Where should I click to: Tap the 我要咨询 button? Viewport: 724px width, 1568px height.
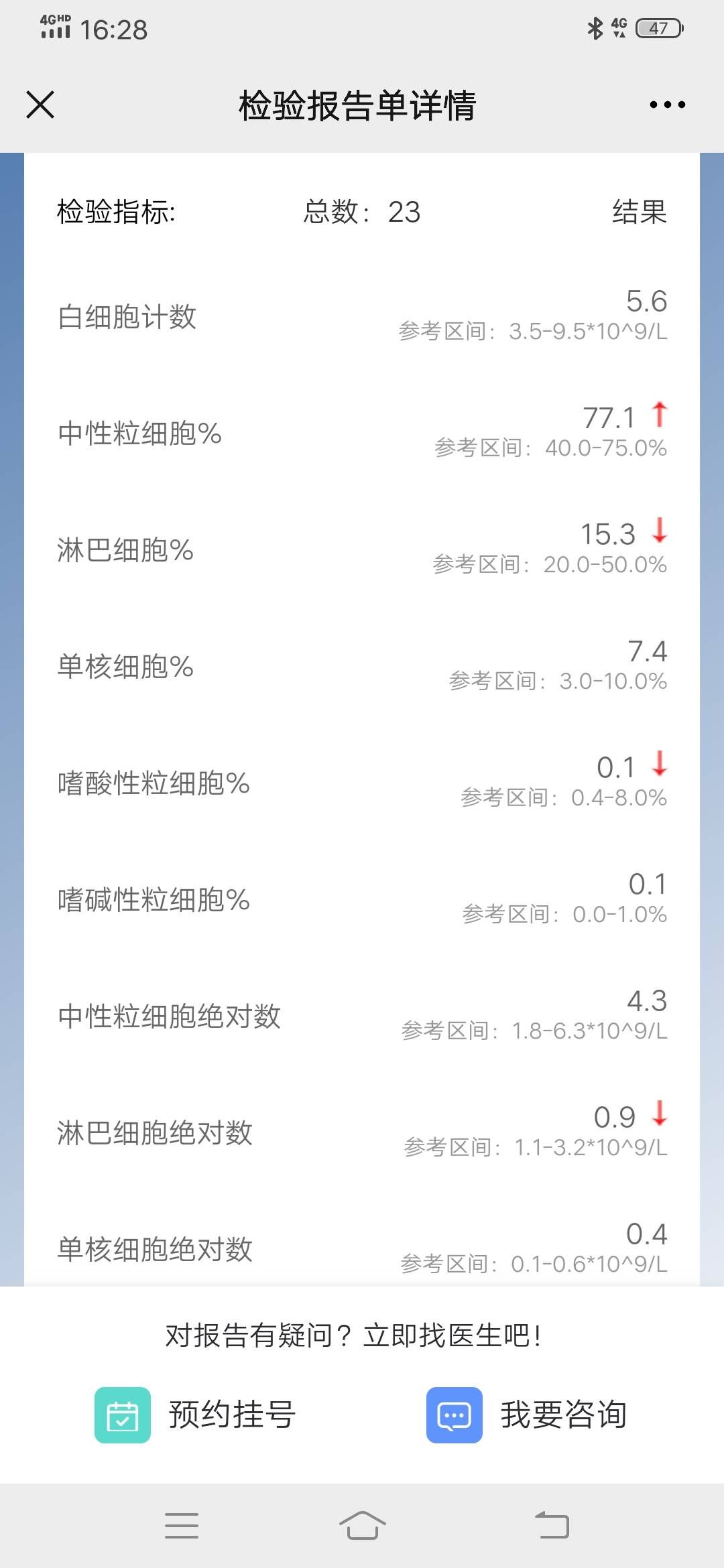click(x=565, y=1415)
